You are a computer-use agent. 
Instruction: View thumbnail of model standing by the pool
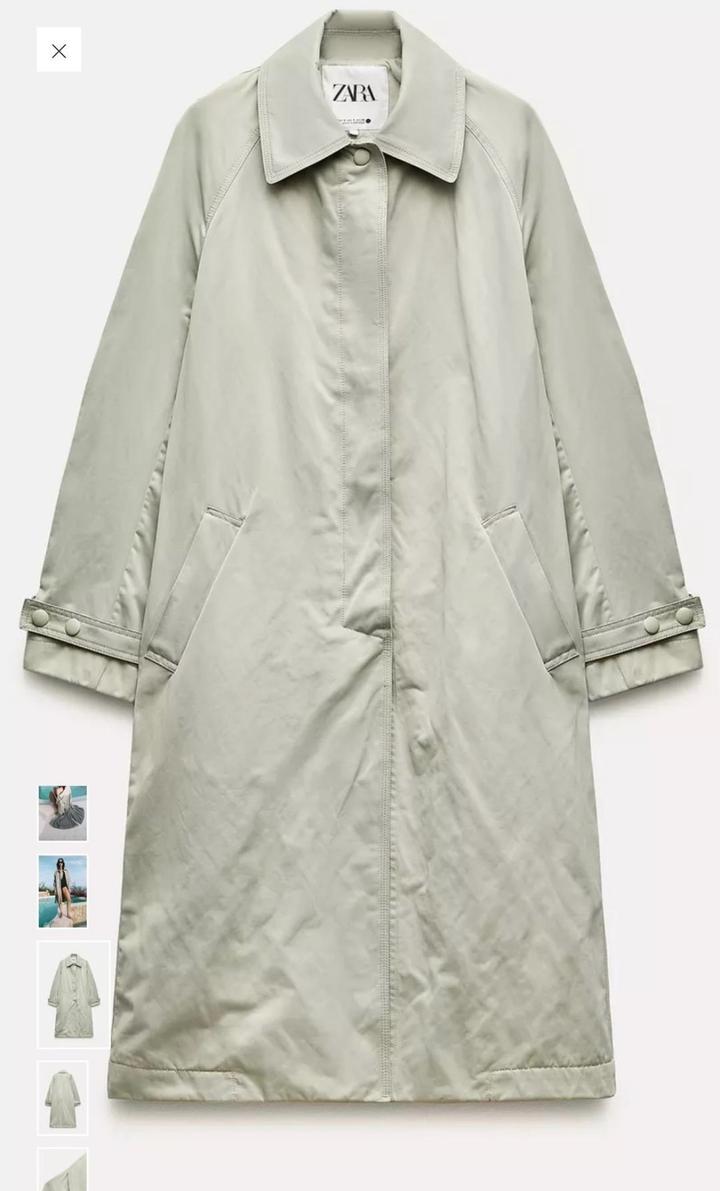click(x=63, y=891)
